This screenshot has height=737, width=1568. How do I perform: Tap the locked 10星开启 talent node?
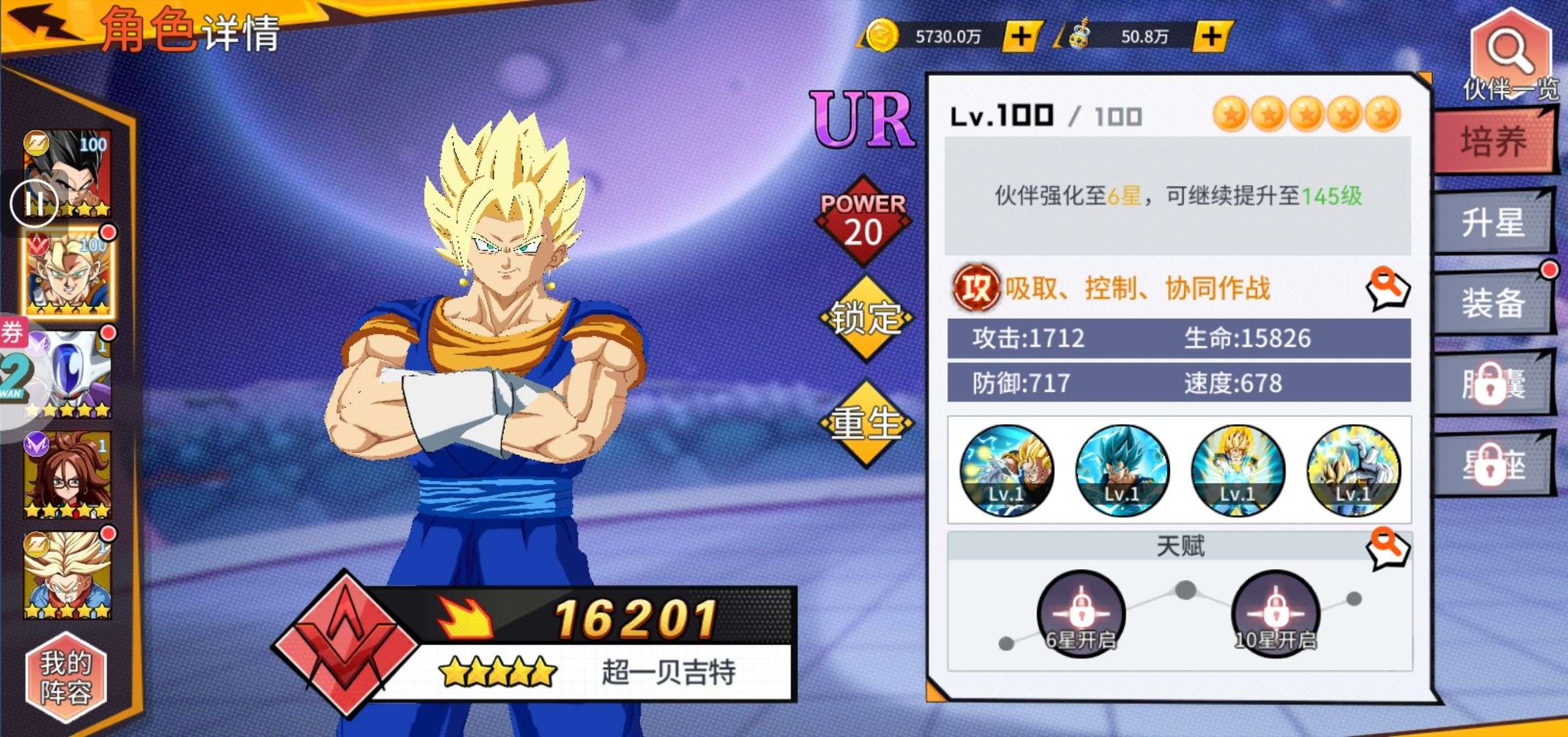pos(1275,614)
